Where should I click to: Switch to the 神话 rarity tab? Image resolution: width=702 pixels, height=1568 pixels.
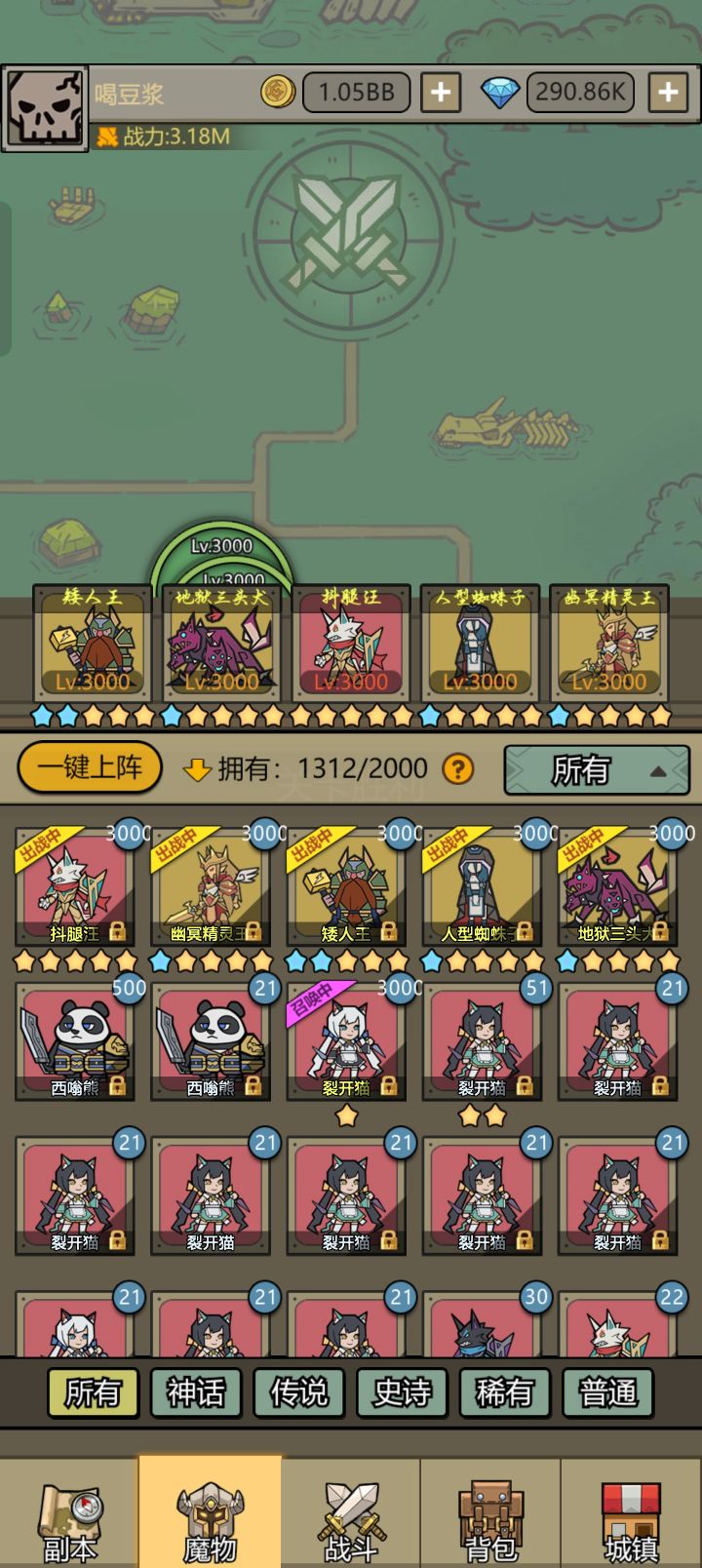(196, 1392)
